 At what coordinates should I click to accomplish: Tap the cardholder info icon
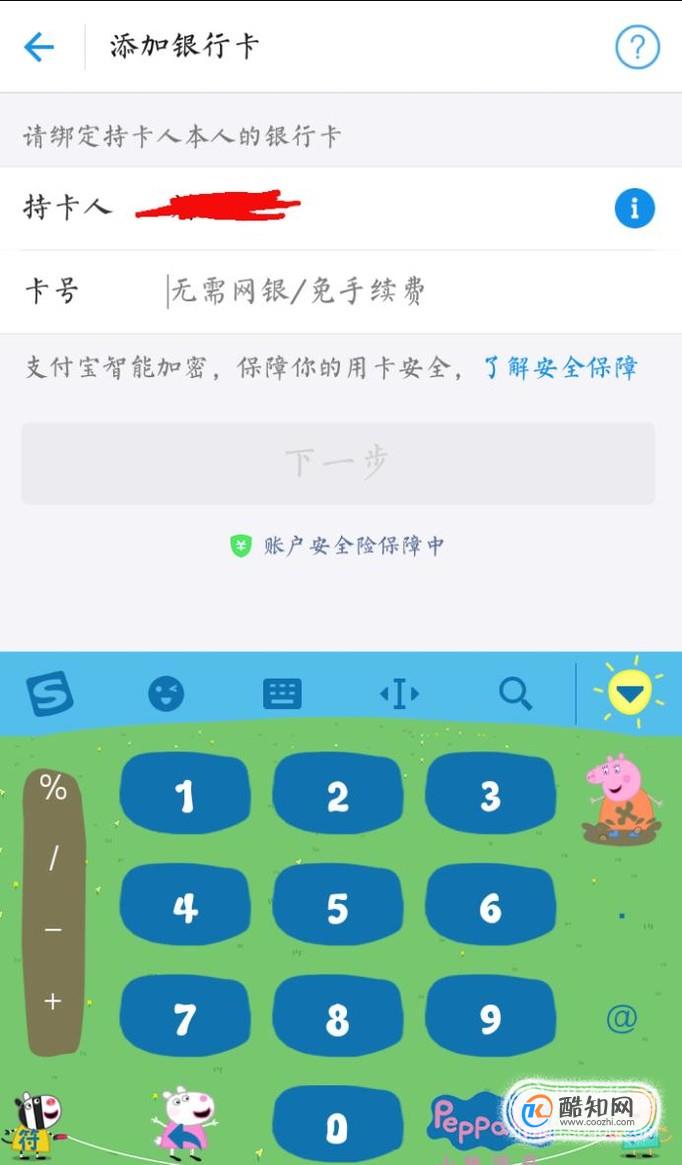click(x=634, y=209)
